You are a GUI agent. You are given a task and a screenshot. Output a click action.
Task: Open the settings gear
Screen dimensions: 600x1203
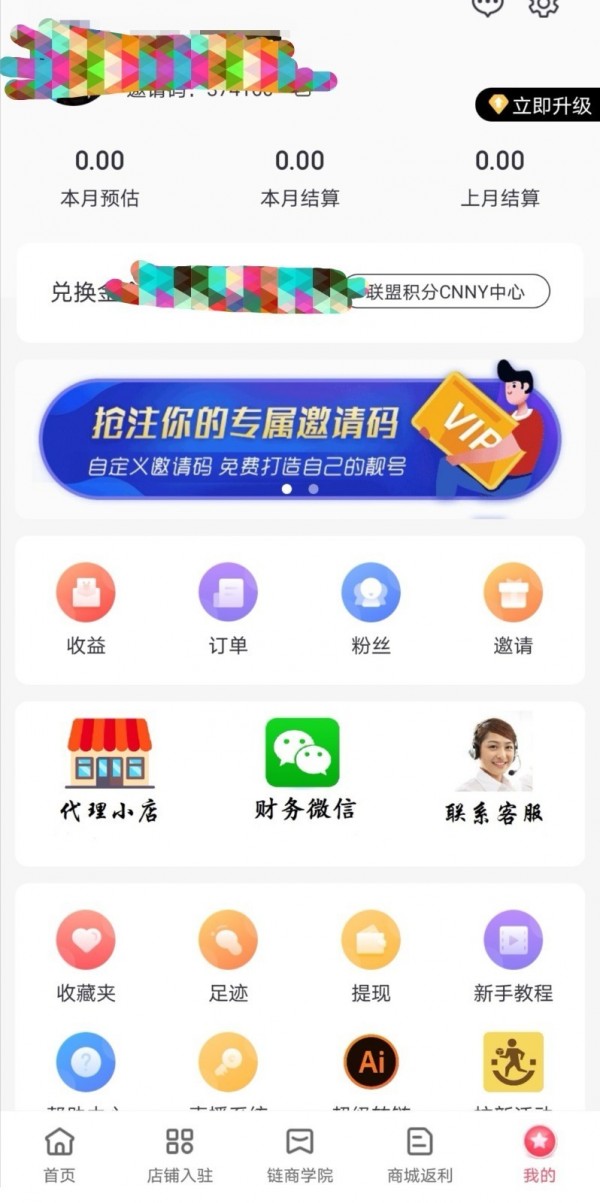[543, 6]
